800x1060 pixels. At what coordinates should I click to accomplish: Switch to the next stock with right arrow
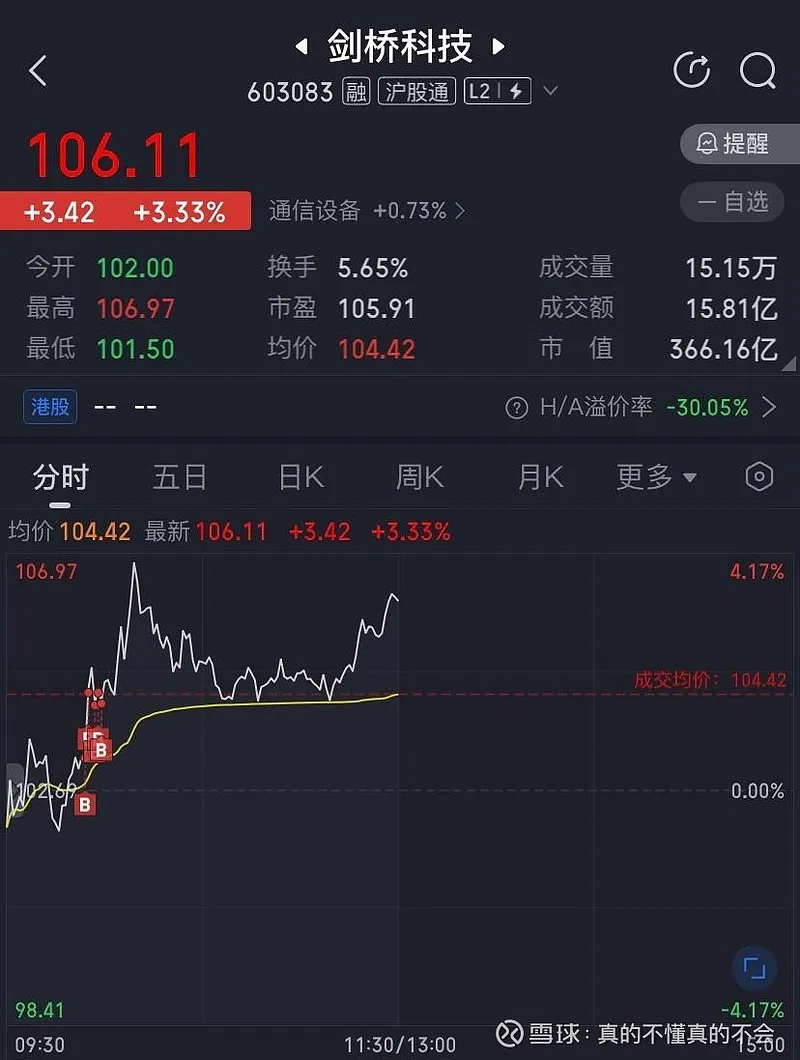click(498, 46)
